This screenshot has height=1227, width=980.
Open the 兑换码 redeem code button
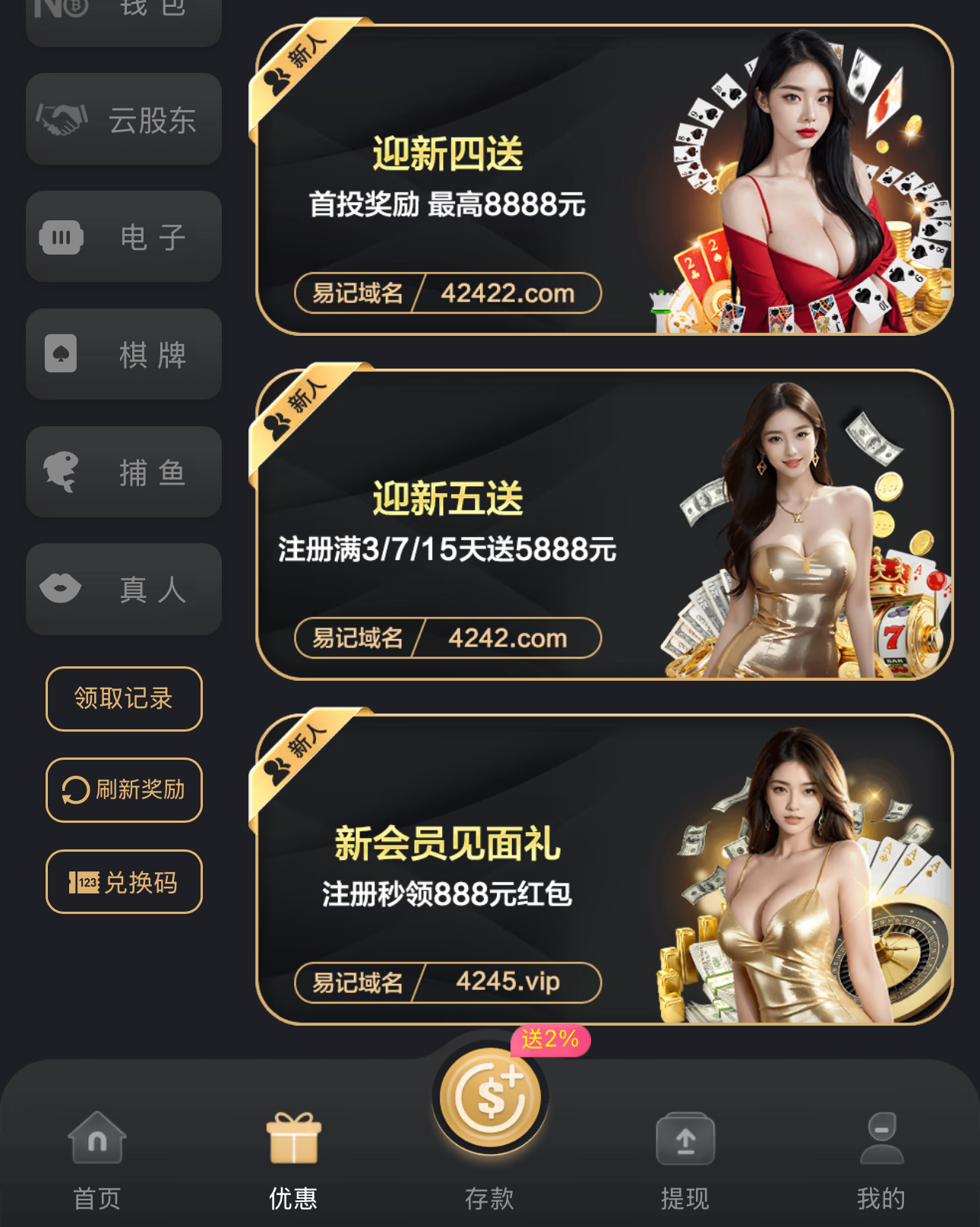124,882
